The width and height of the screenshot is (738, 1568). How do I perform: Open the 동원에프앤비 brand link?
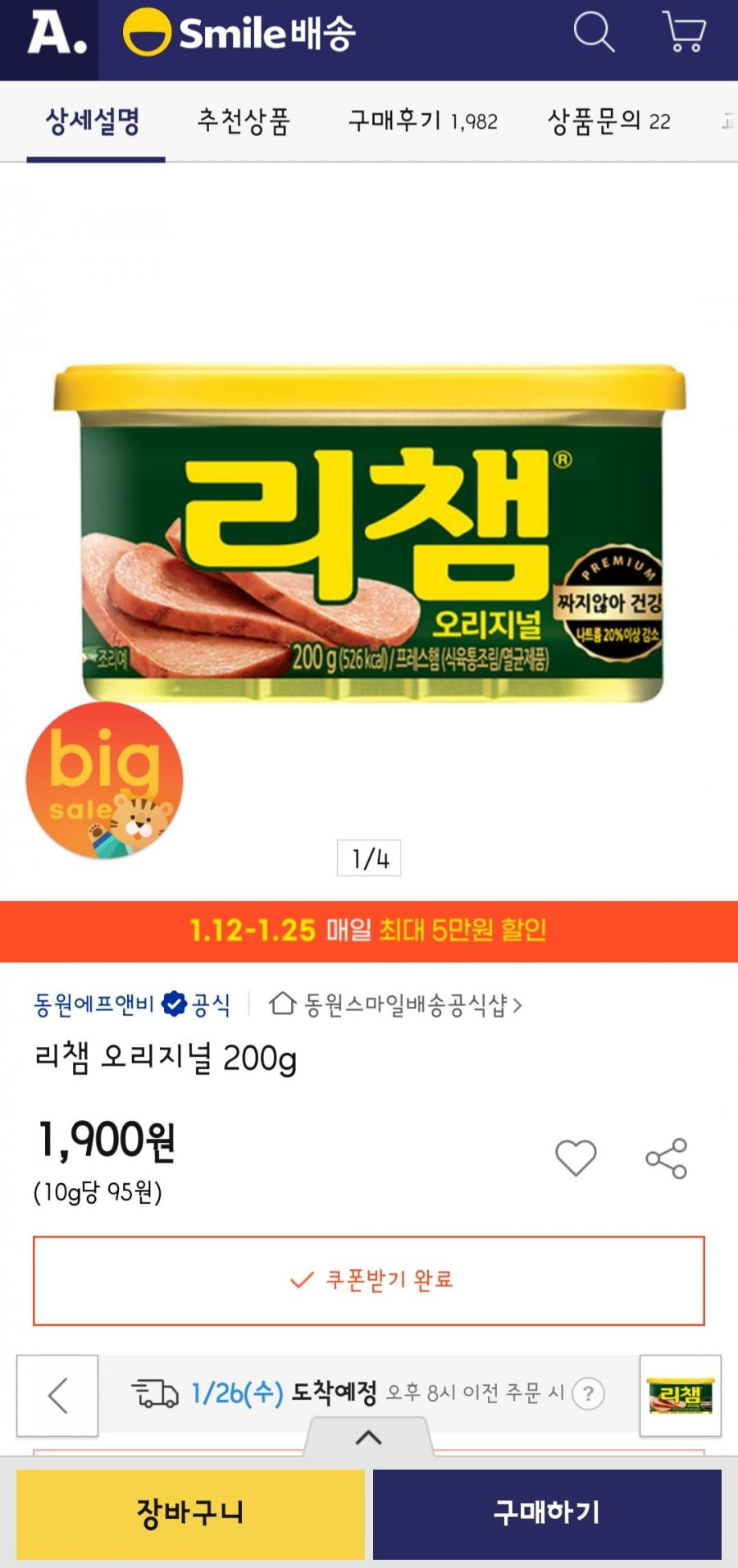tap(93, 1004)
